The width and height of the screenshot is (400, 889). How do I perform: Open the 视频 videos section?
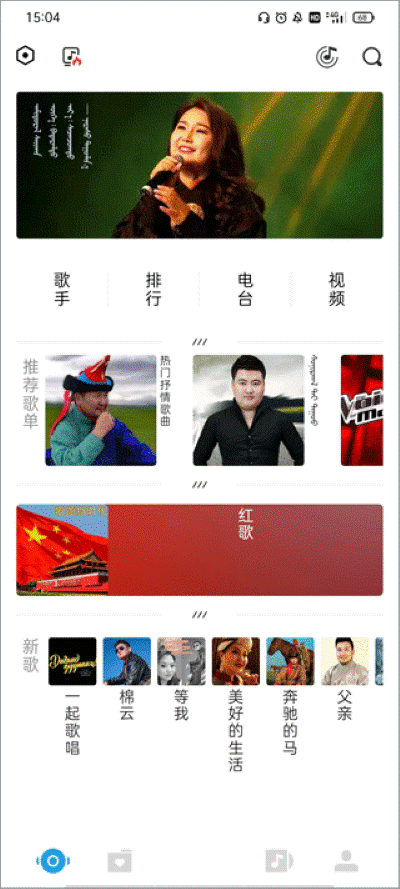337,289
